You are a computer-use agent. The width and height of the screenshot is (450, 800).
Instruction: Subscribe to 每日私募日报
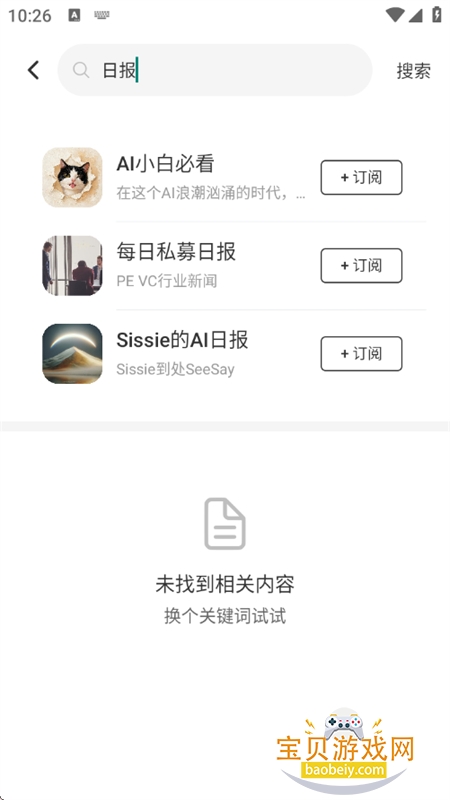point(361,265)
